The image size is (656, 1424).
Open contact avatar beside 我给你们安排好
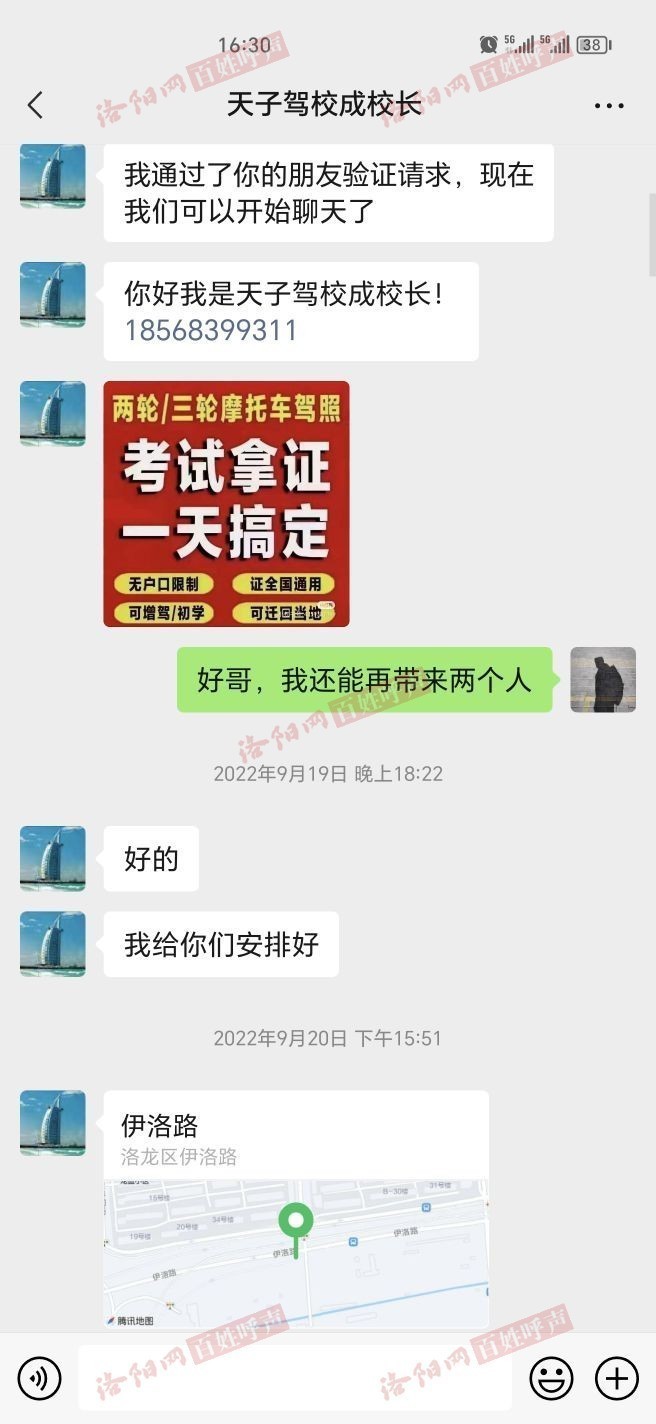[x=53, y=944]
